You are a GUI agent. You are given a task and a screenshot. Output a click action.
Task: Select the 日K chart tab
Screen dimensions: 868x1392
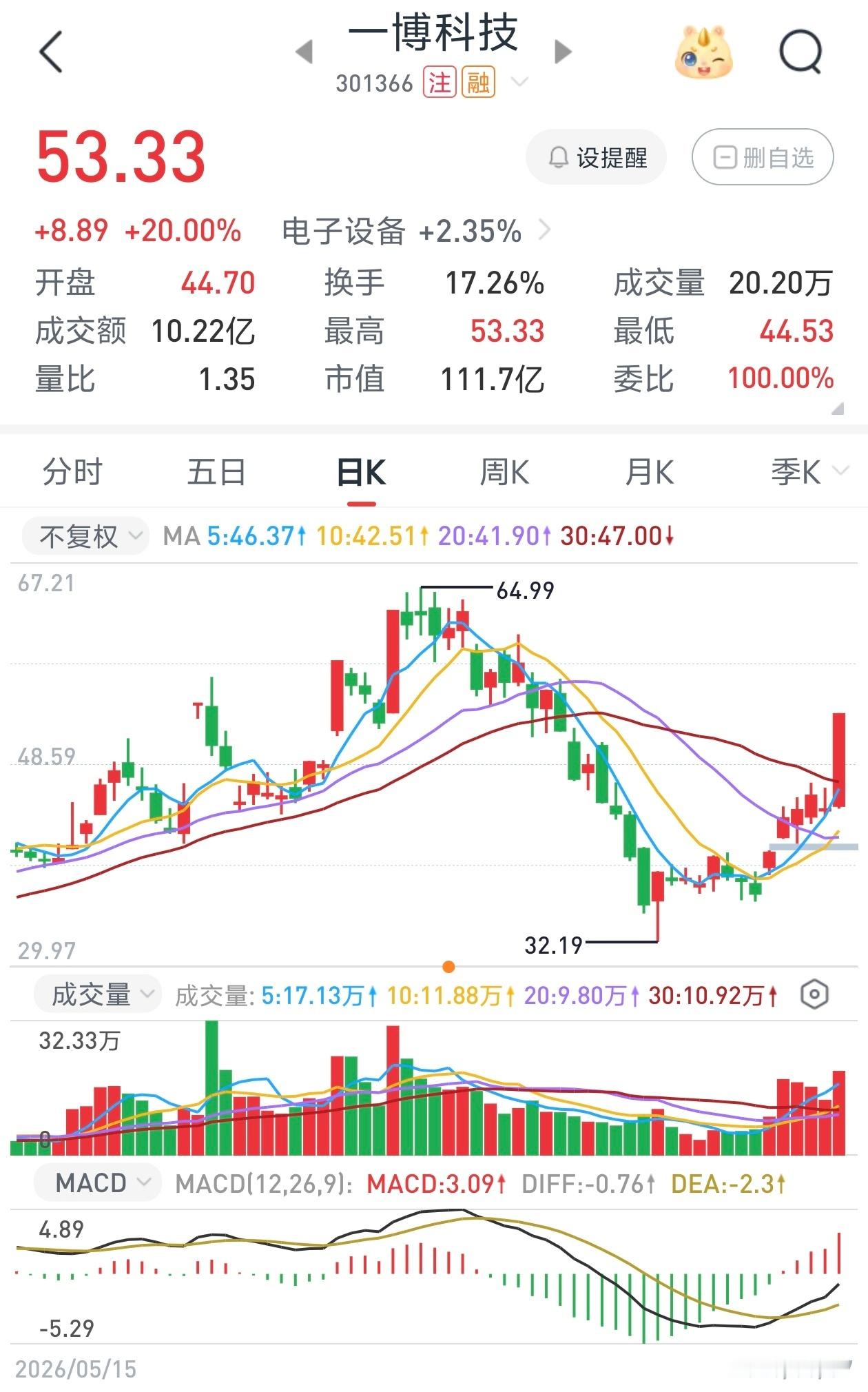point(362,473)
